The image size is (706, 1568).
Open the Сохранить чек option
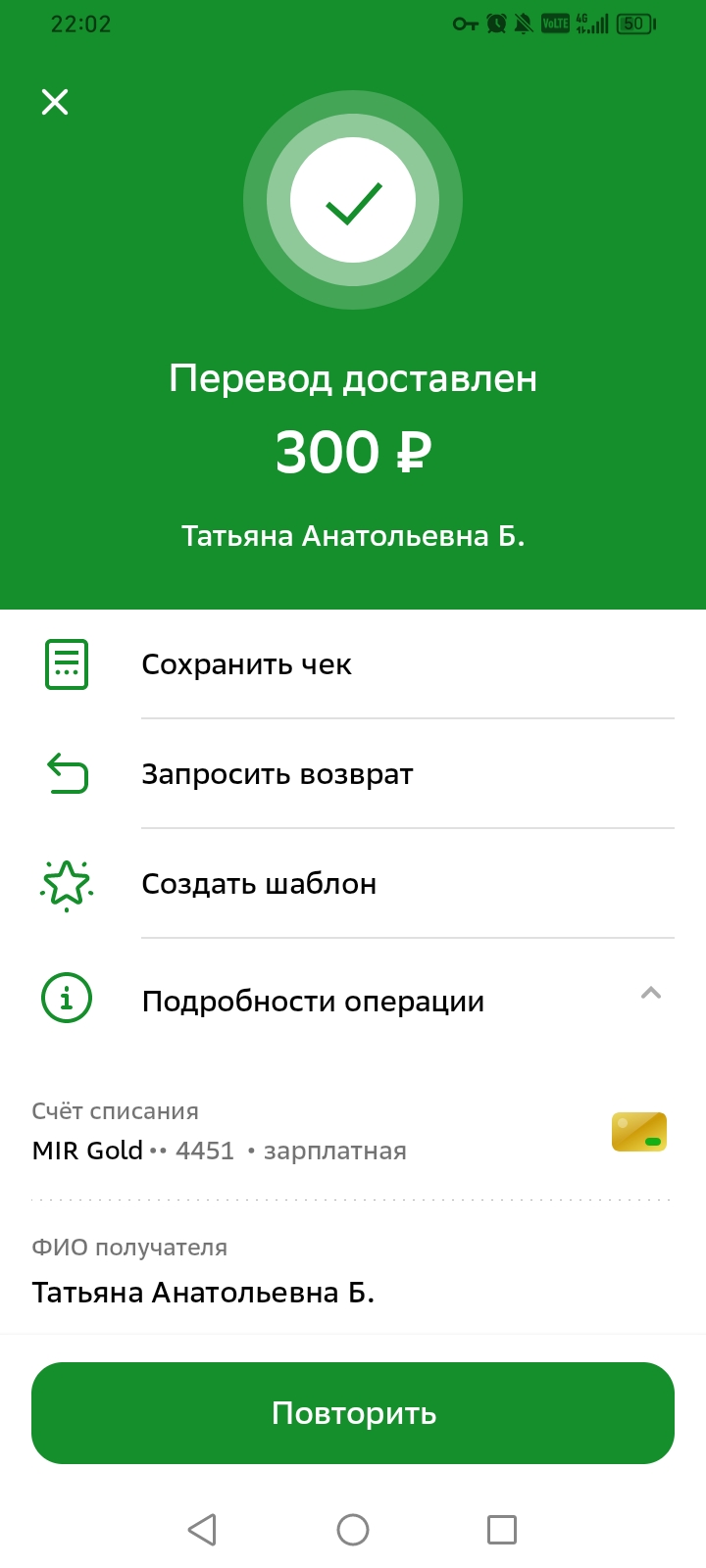pyautogui.click(x=247, y=664)
